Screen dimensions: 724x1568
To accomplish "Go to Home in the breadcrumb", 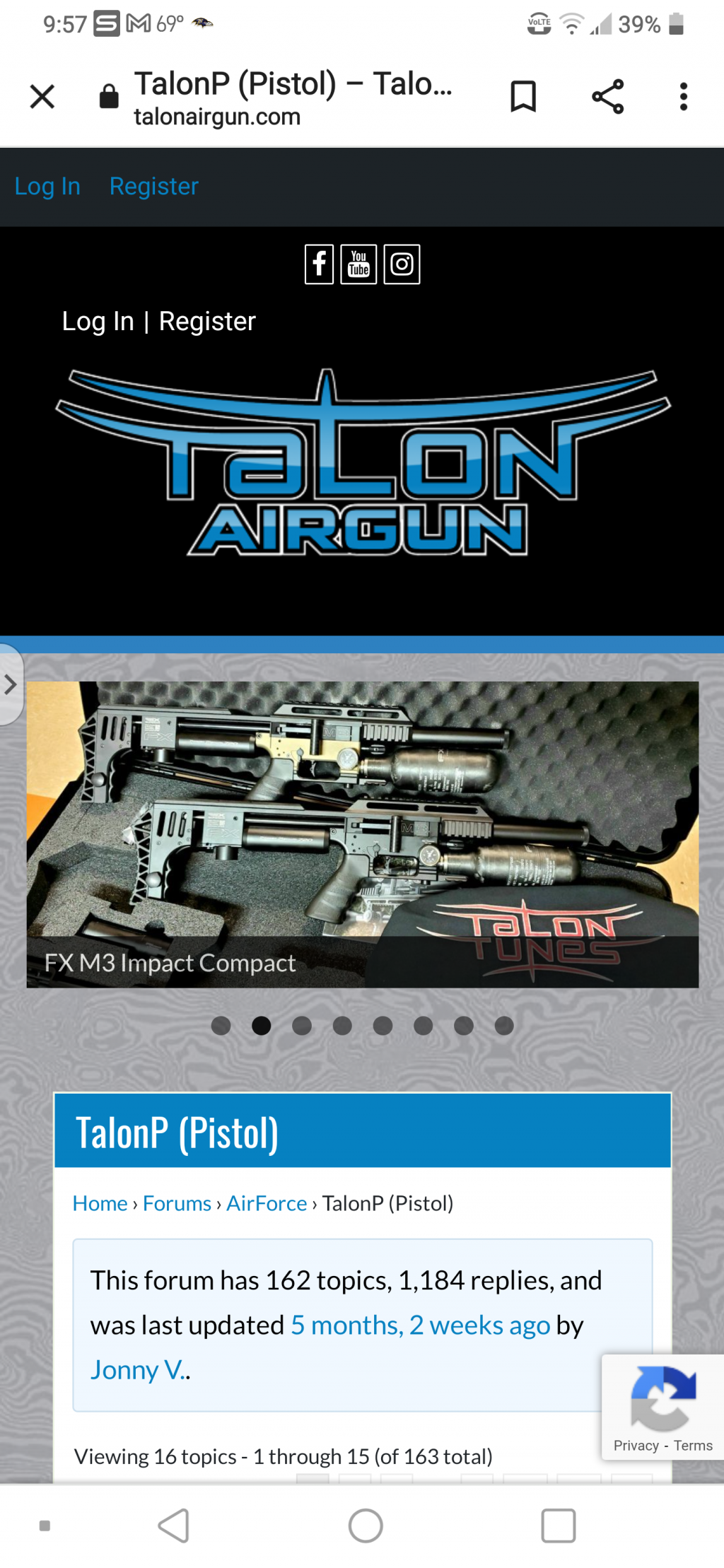I will 100,1203.
